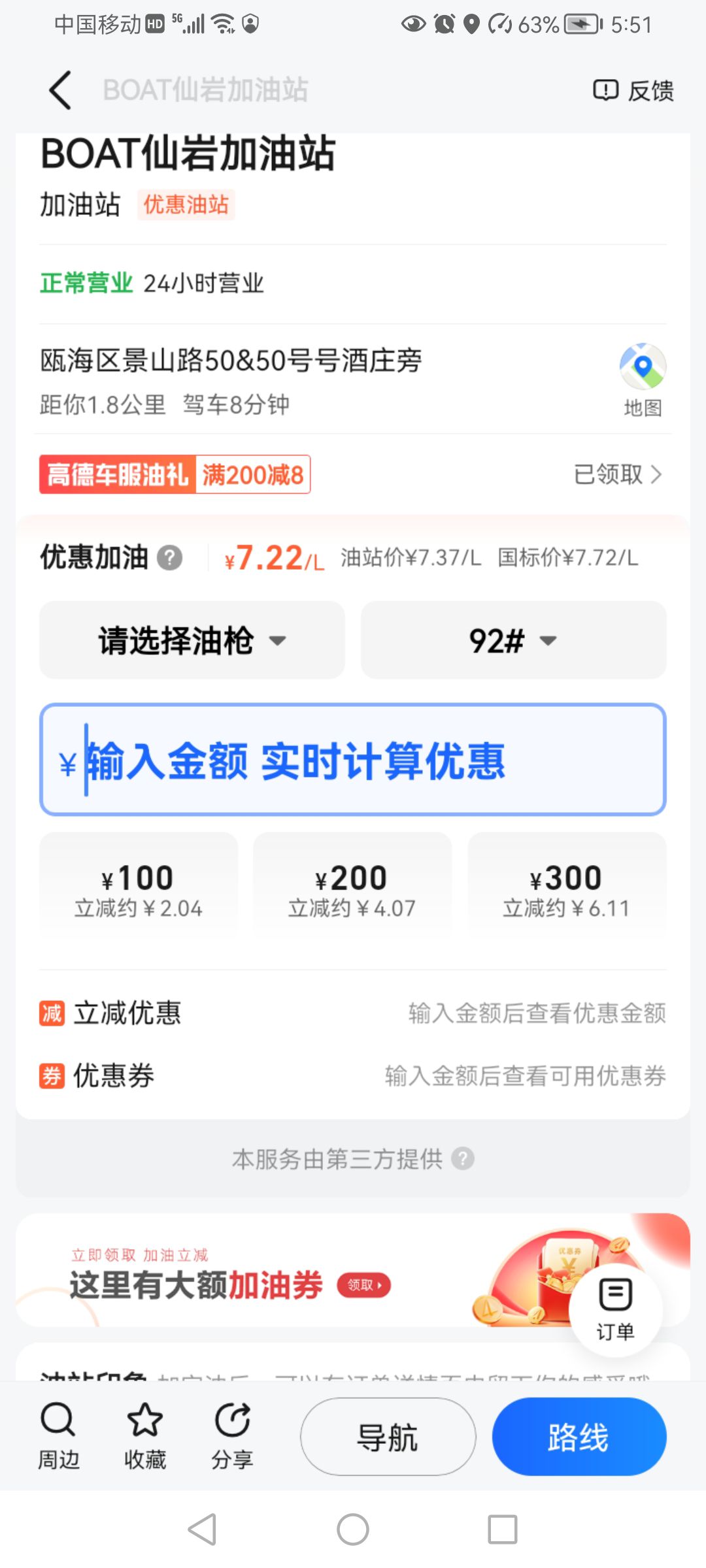Tap the 优惠加油 help question mark
Viewport: 706px width, 1568px height.
pos(169,558)
